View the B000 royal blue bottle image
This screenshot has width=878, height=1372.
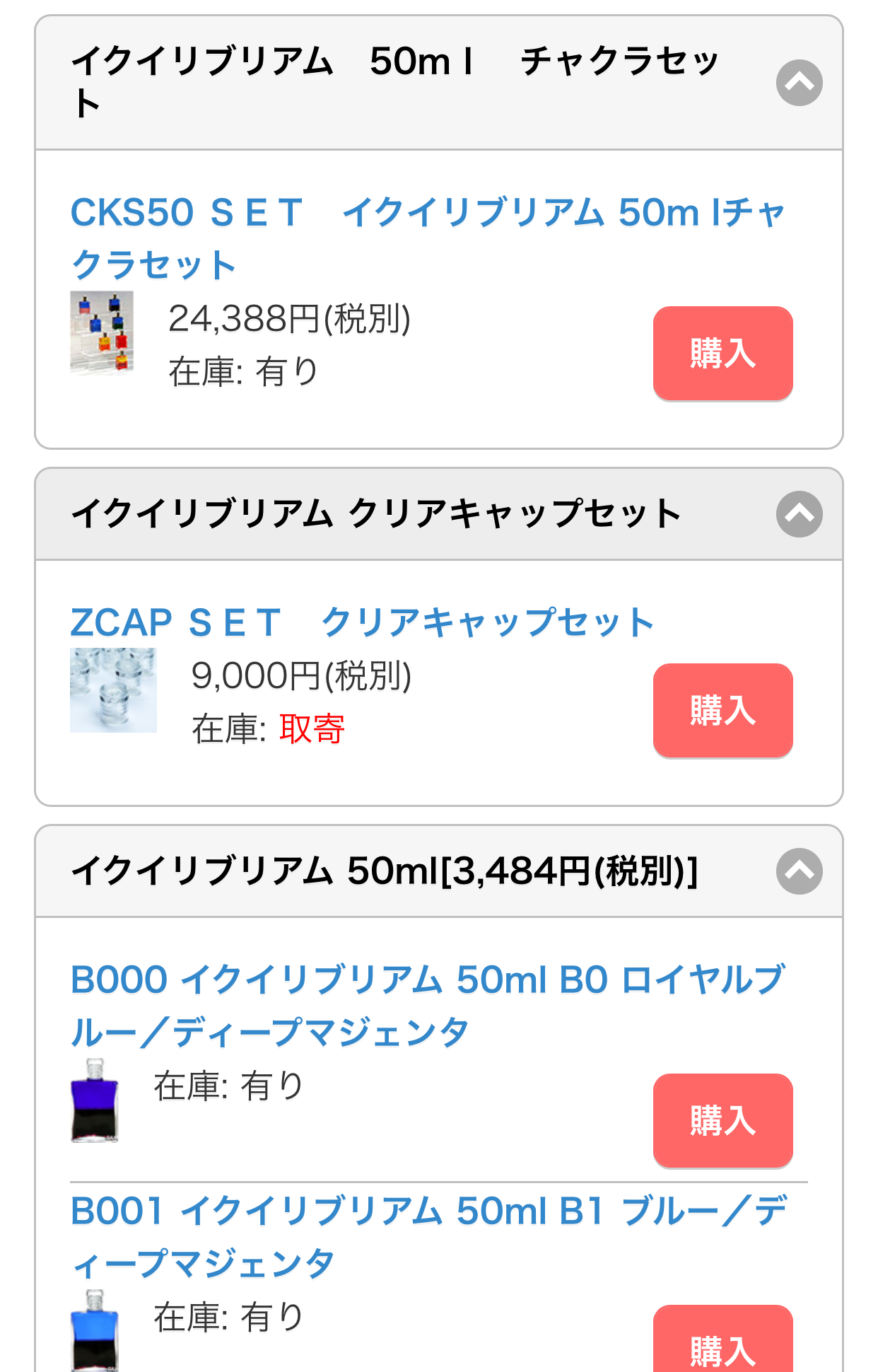pyautogui.click(x=95, y=1100)
